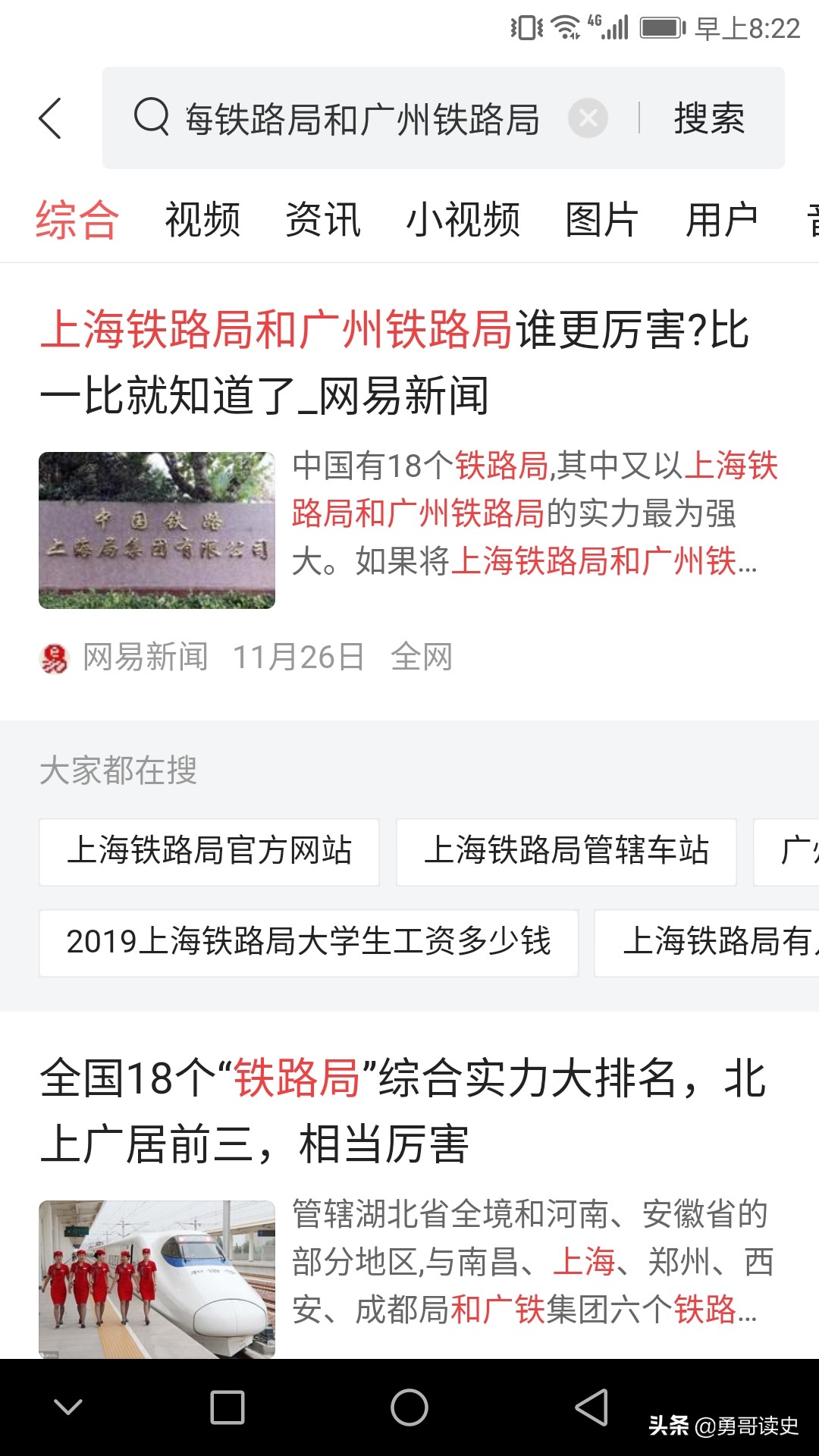Open the 用户 results tab
Image resolution: width=819 pixels, height=1456 pixels.
point(722,220)
